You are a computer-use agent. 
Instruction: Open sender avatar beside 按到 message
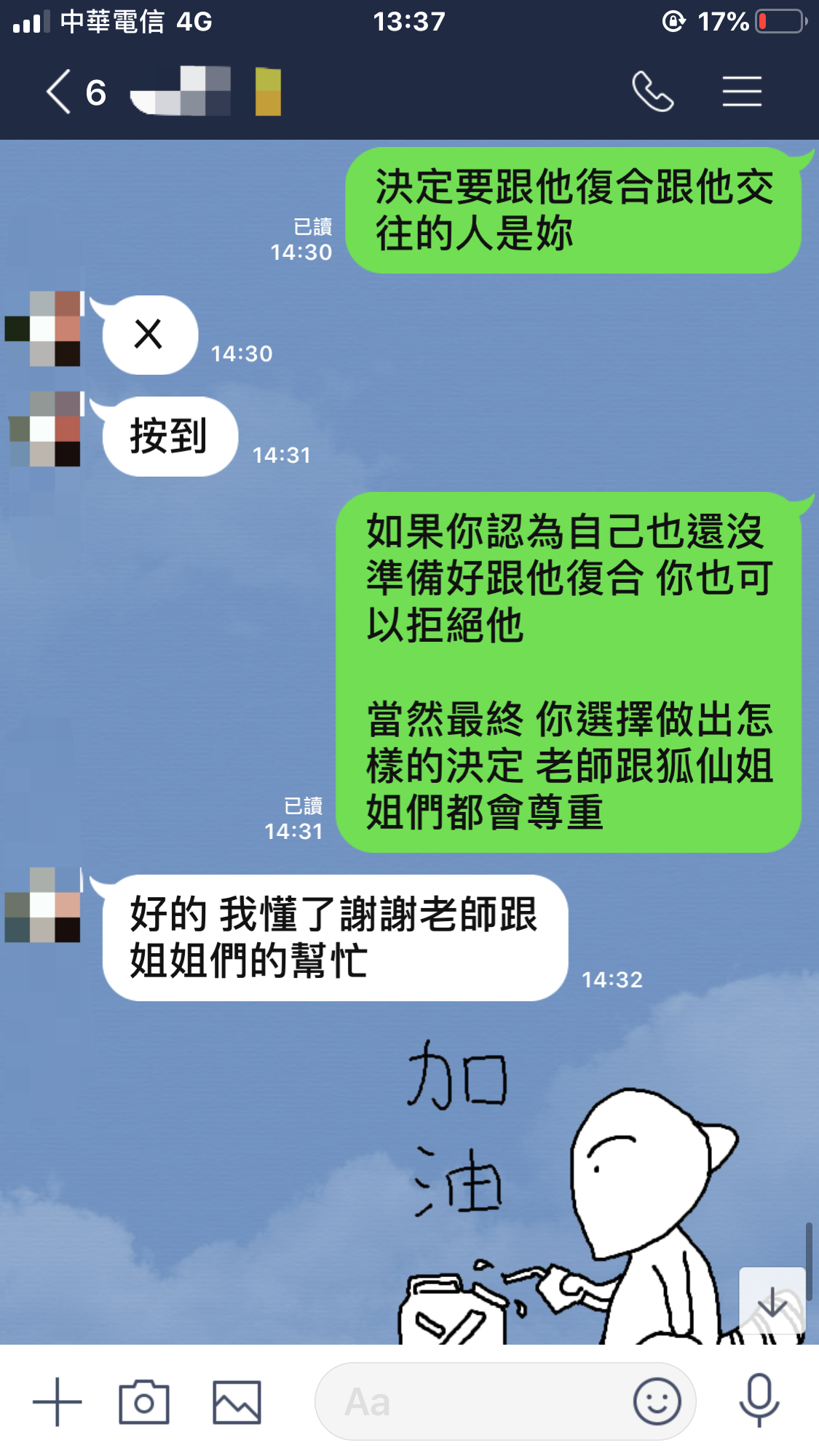click(45, 429)
